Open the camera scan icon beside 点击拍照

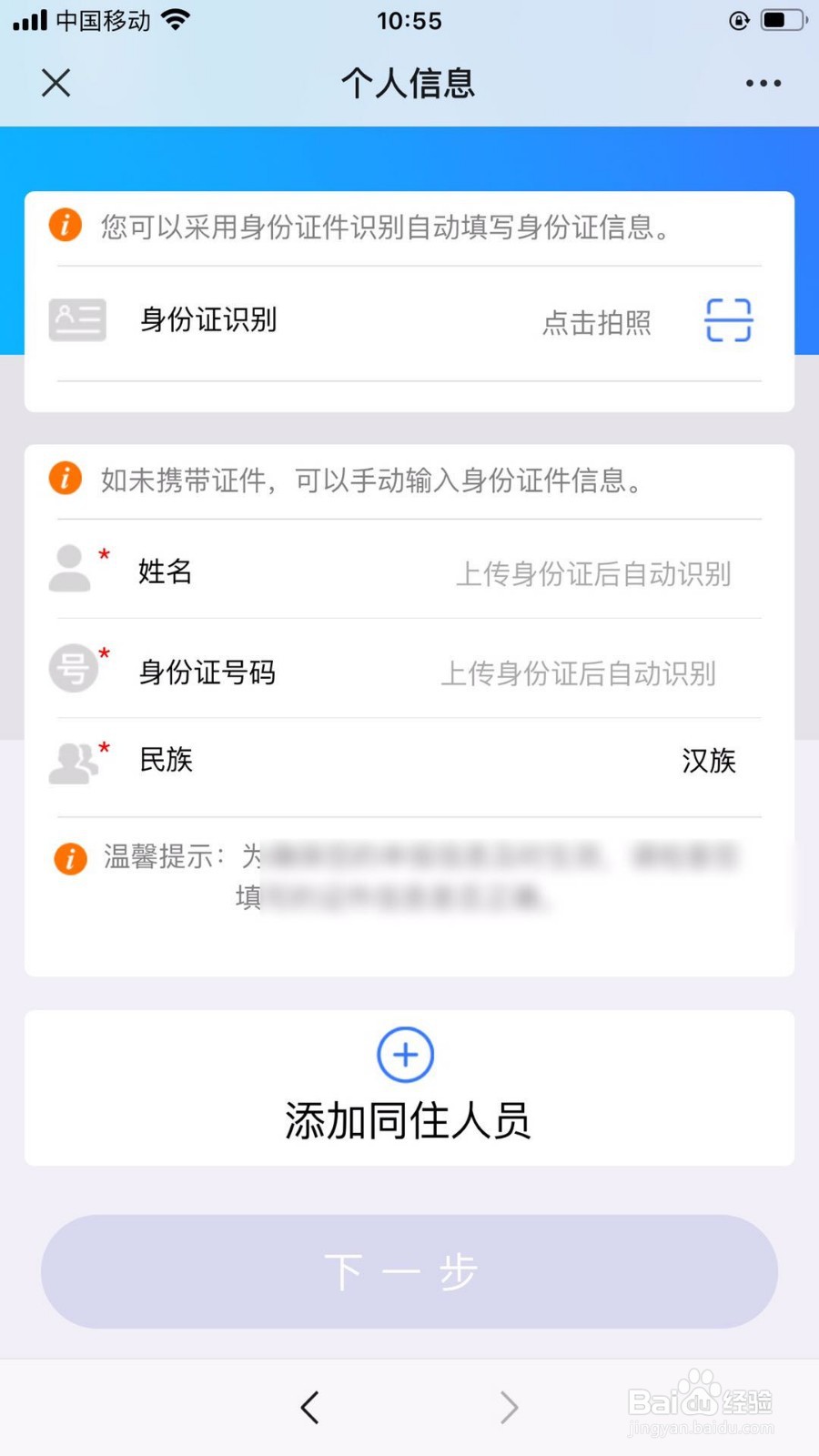coord(727,320)
